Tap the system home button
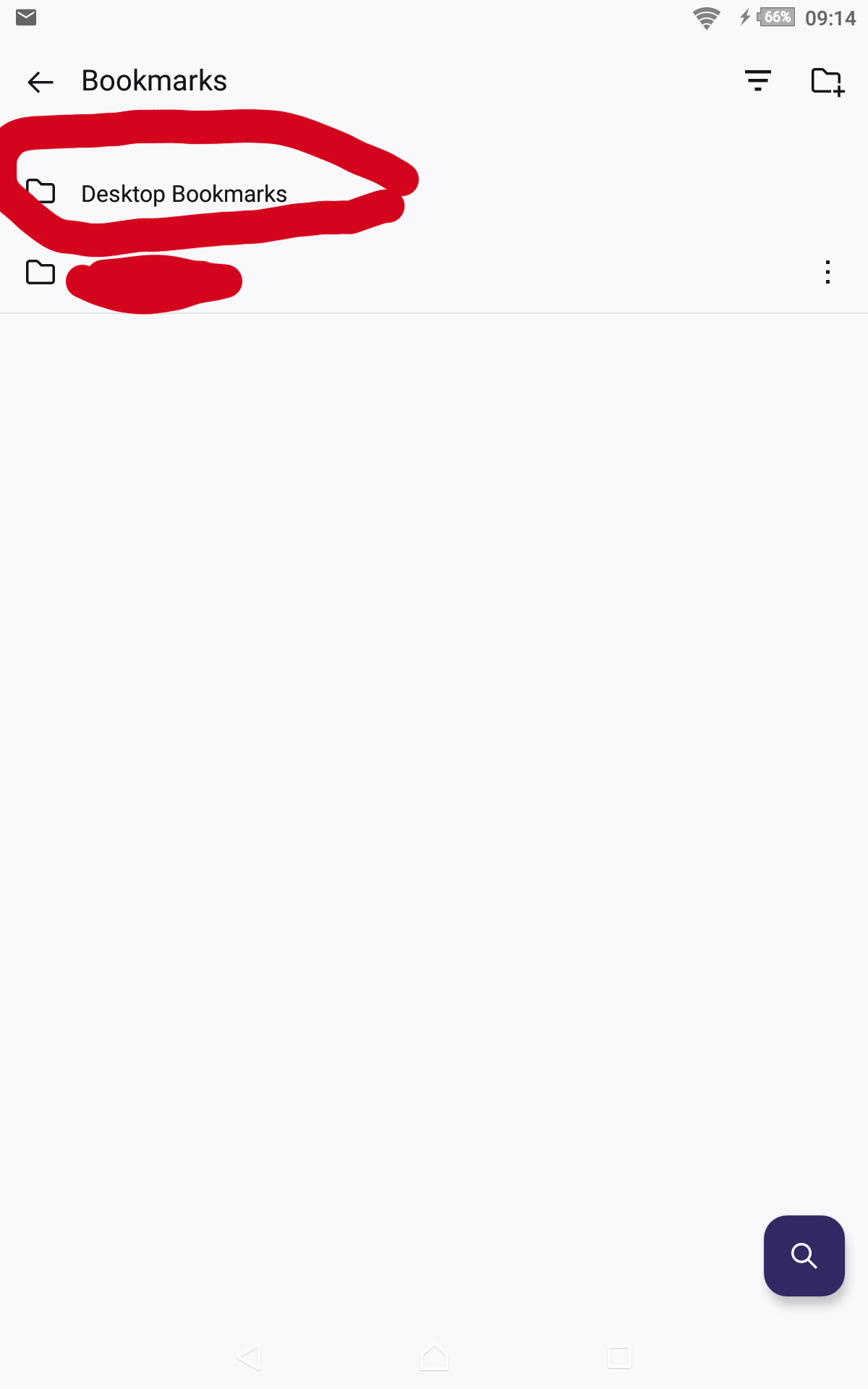 (x=434, y=1358)
